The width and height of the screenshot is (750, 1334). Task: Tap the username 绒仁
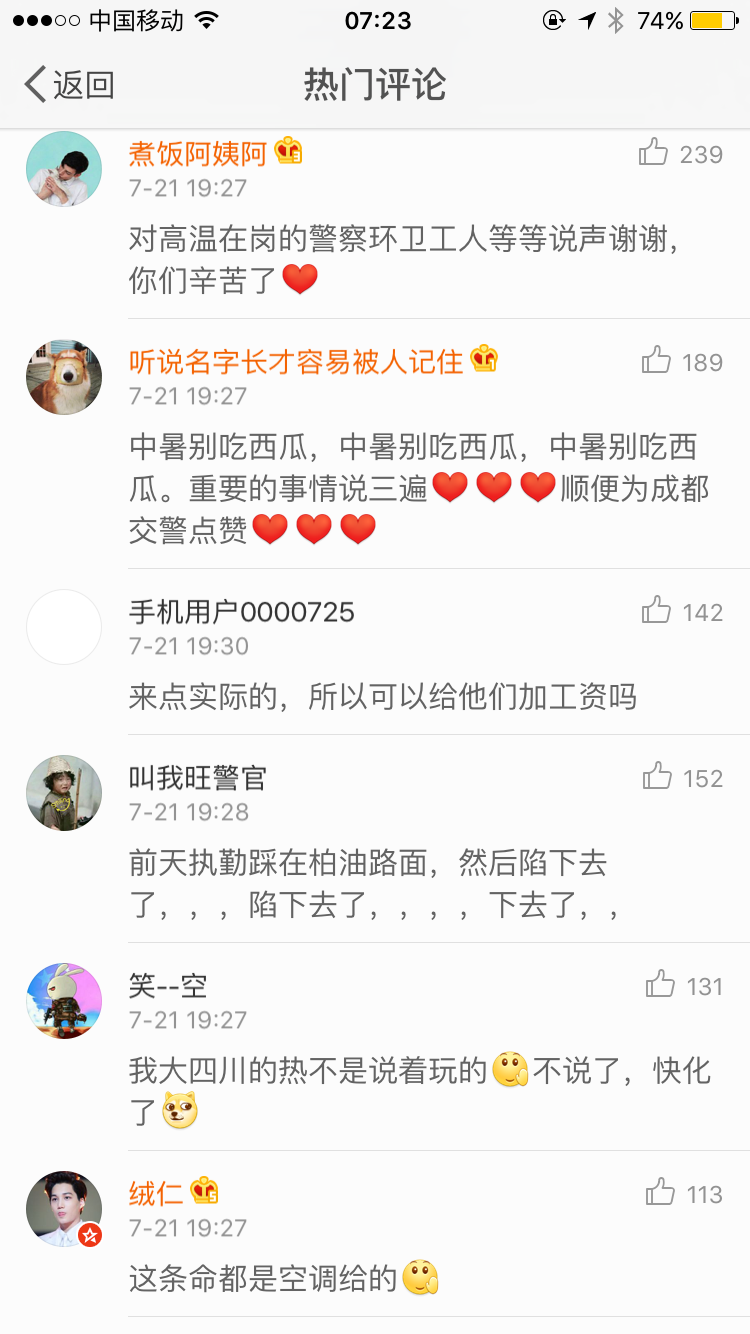tap(156, 1193)
